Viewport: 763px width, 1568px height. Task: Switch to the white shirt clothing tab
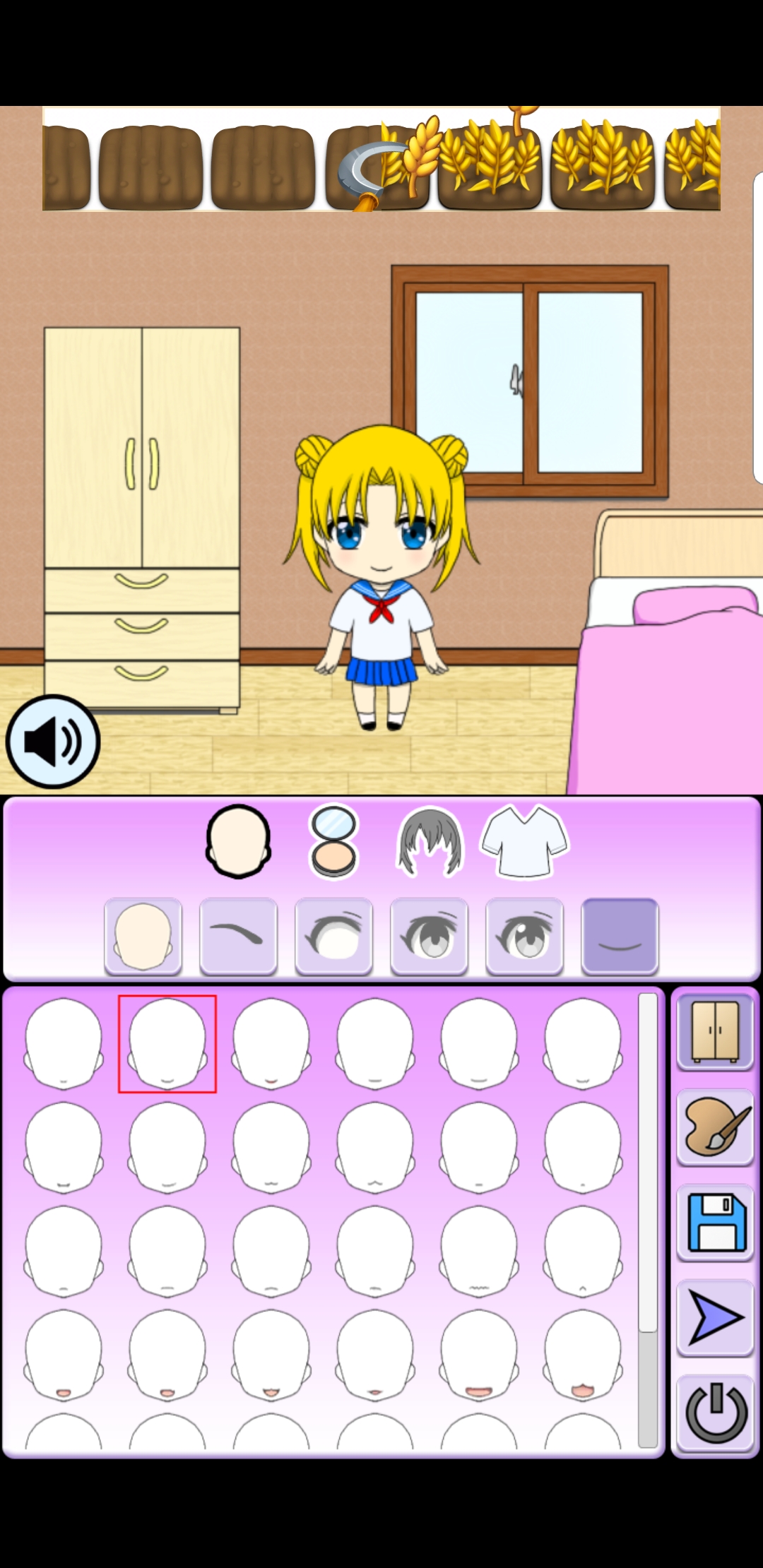(524, 842)
